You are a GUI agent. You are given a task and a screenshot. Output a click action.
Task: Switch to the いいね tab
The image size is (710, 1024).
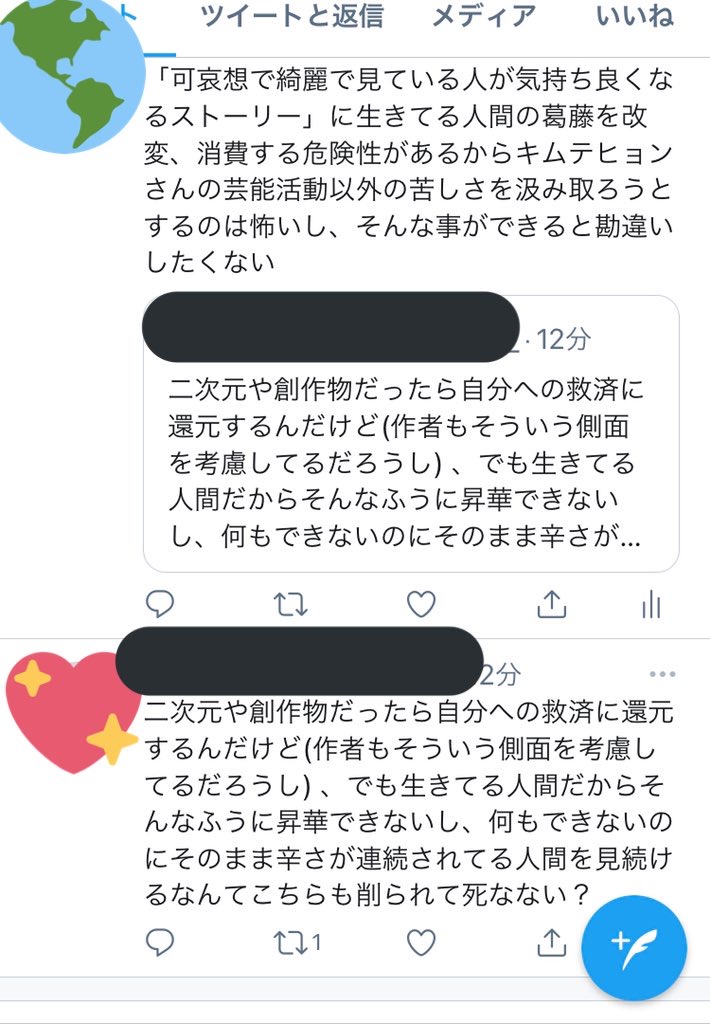(x=633, y=17)
